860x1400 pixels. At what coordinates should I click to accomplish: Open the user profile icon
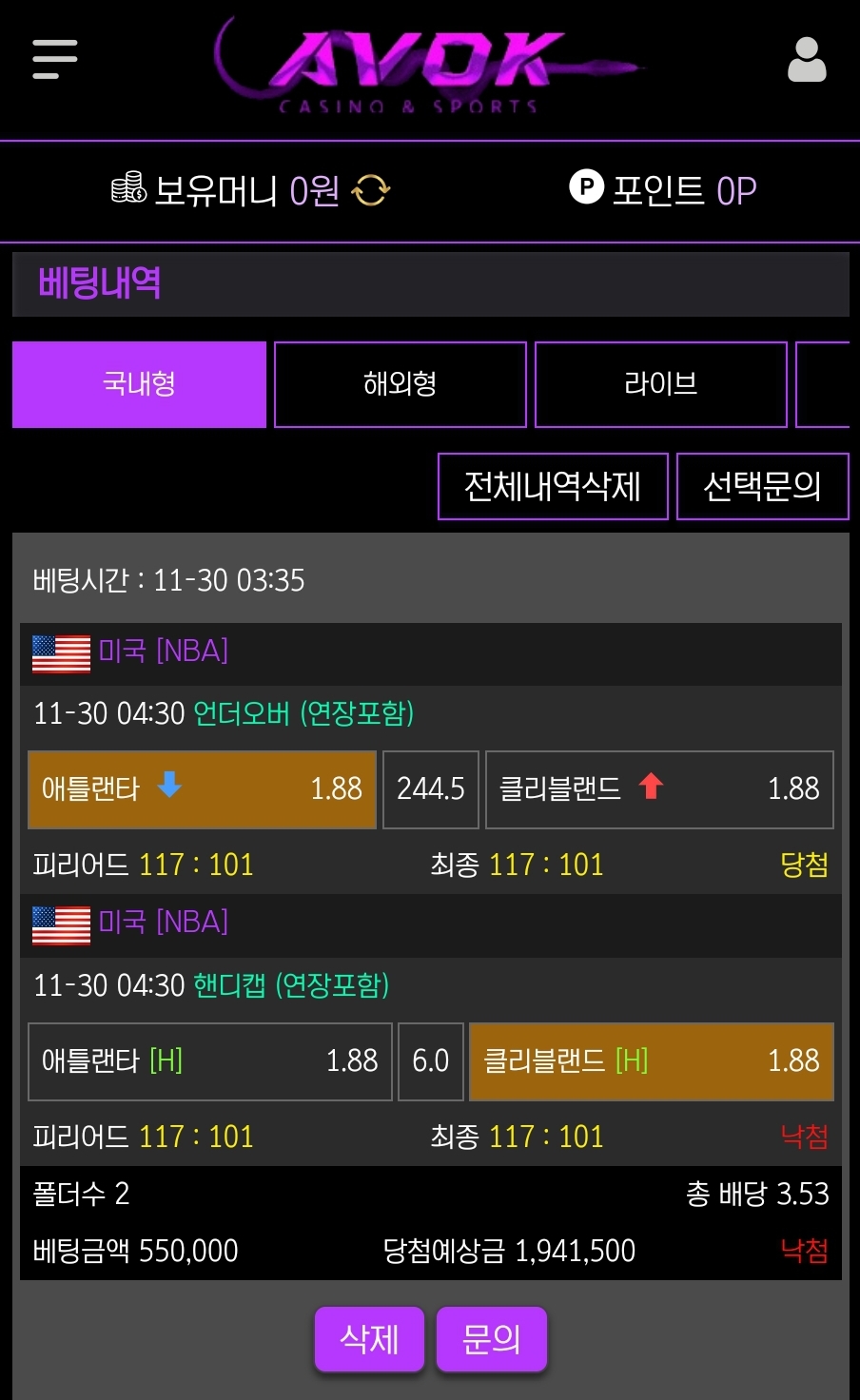(807, 60)
